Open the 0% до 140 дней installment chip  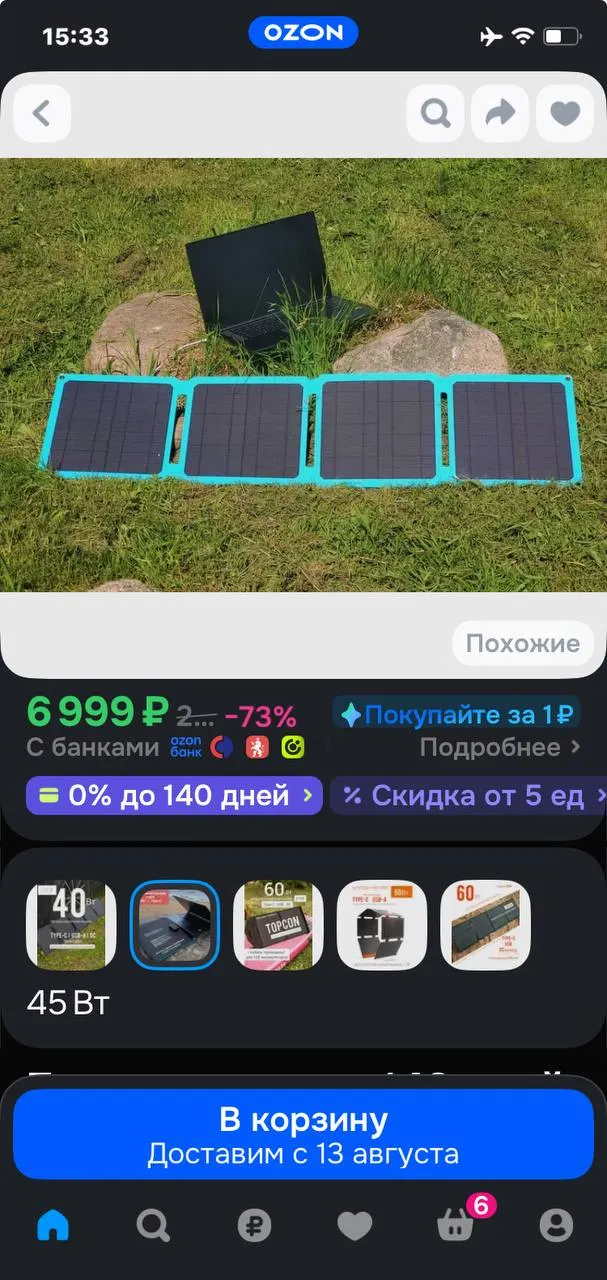(x=174, y=796)
